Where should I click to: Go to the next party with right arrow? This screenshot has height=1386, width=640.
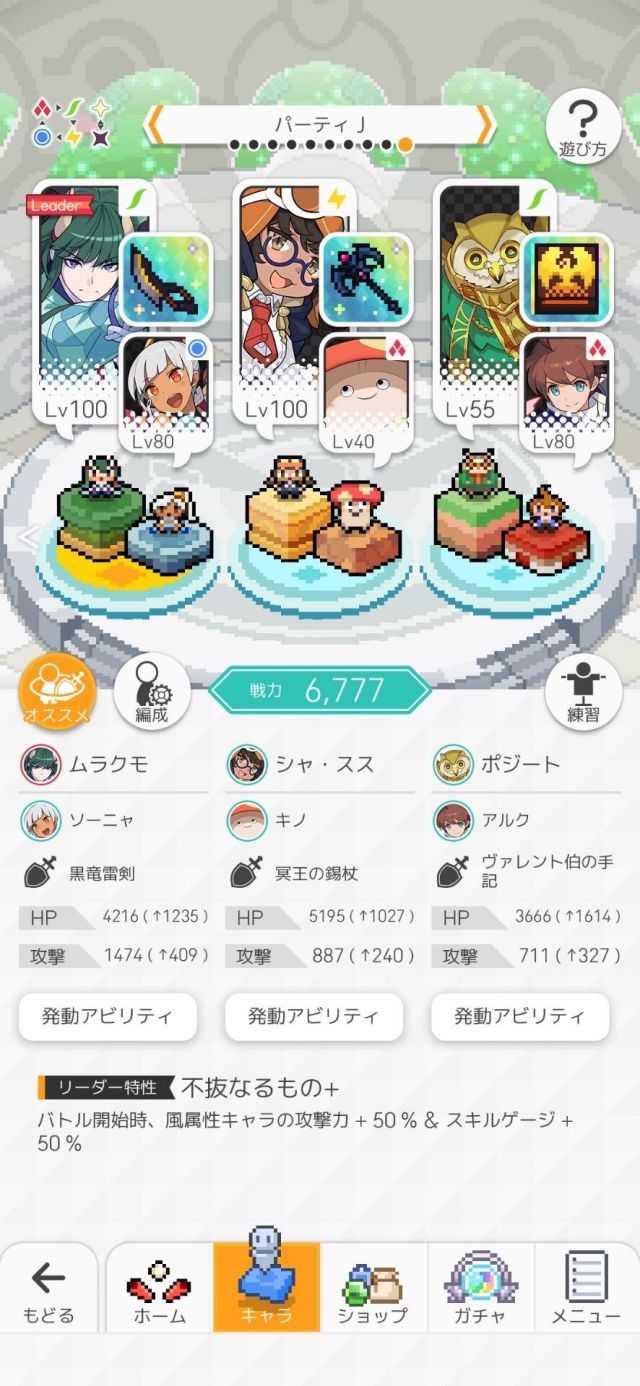pyautogui.click(x=484, y=124)
